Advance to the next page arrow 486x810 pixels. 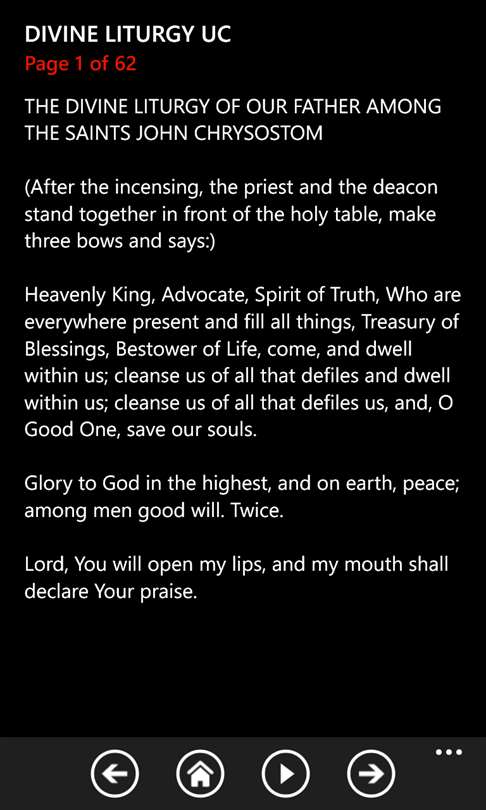(371, 773)
